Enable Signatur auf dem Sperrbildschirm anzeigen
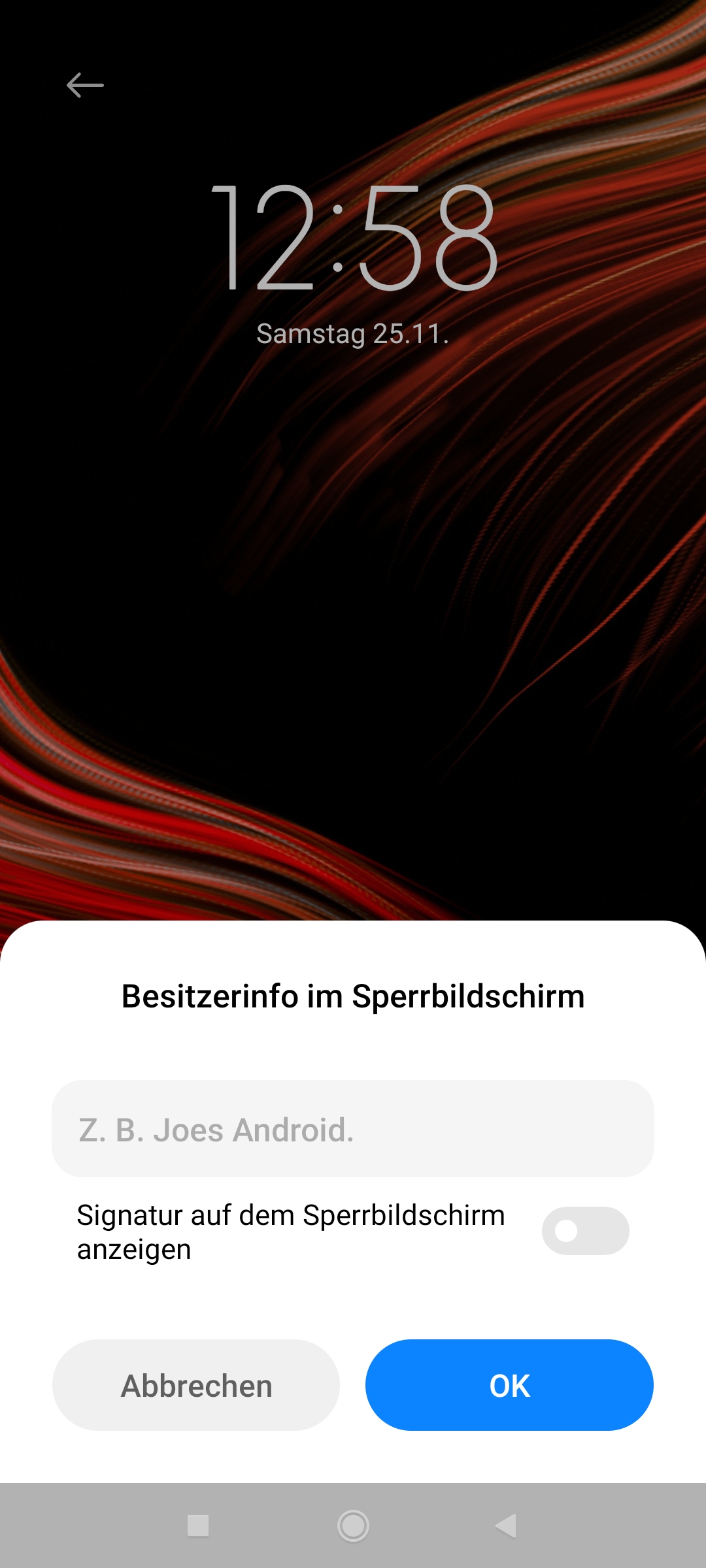Image resolution: width=706 pixels, height=1568 pixels. click(585, 1231)
